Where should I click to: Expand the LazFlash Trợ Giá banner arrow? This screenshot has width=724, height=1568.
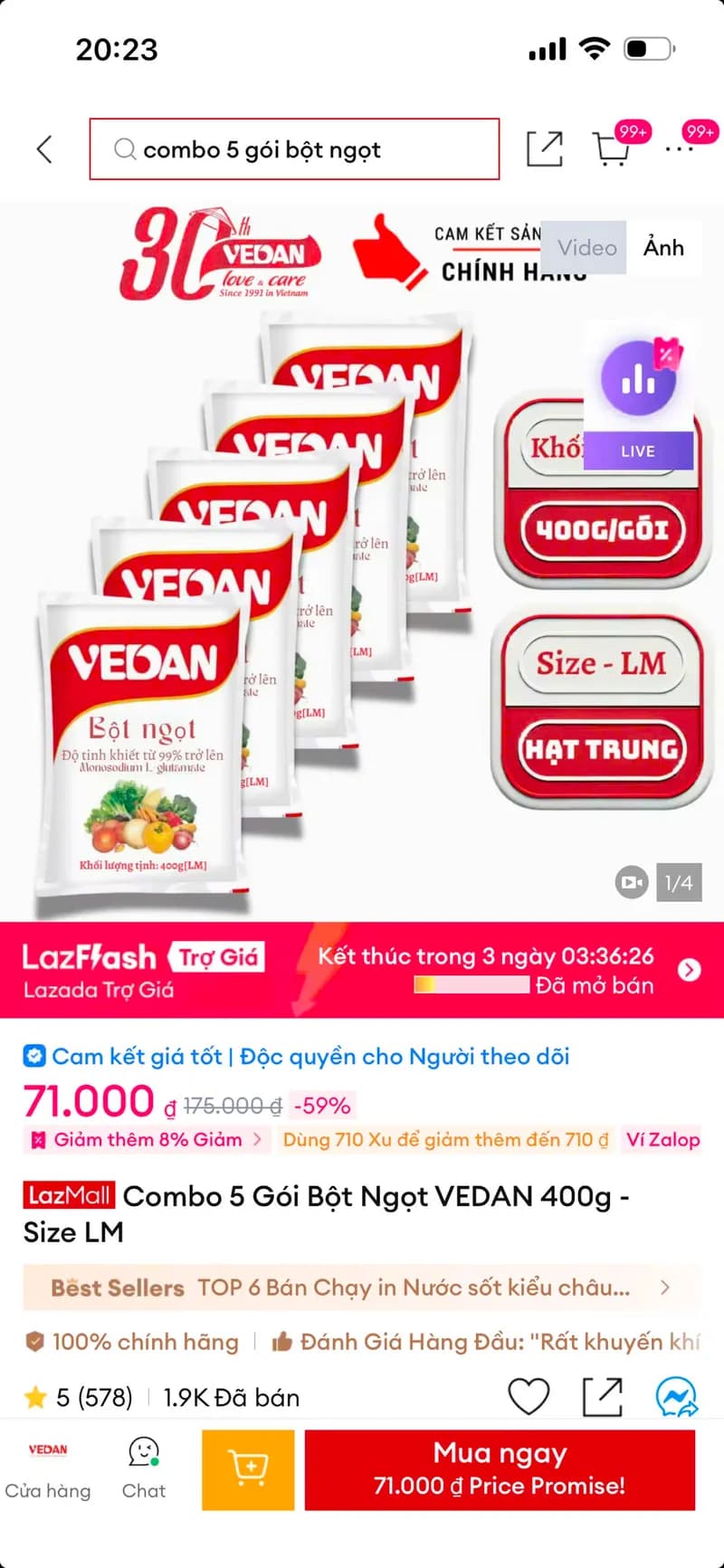[689, 969]
